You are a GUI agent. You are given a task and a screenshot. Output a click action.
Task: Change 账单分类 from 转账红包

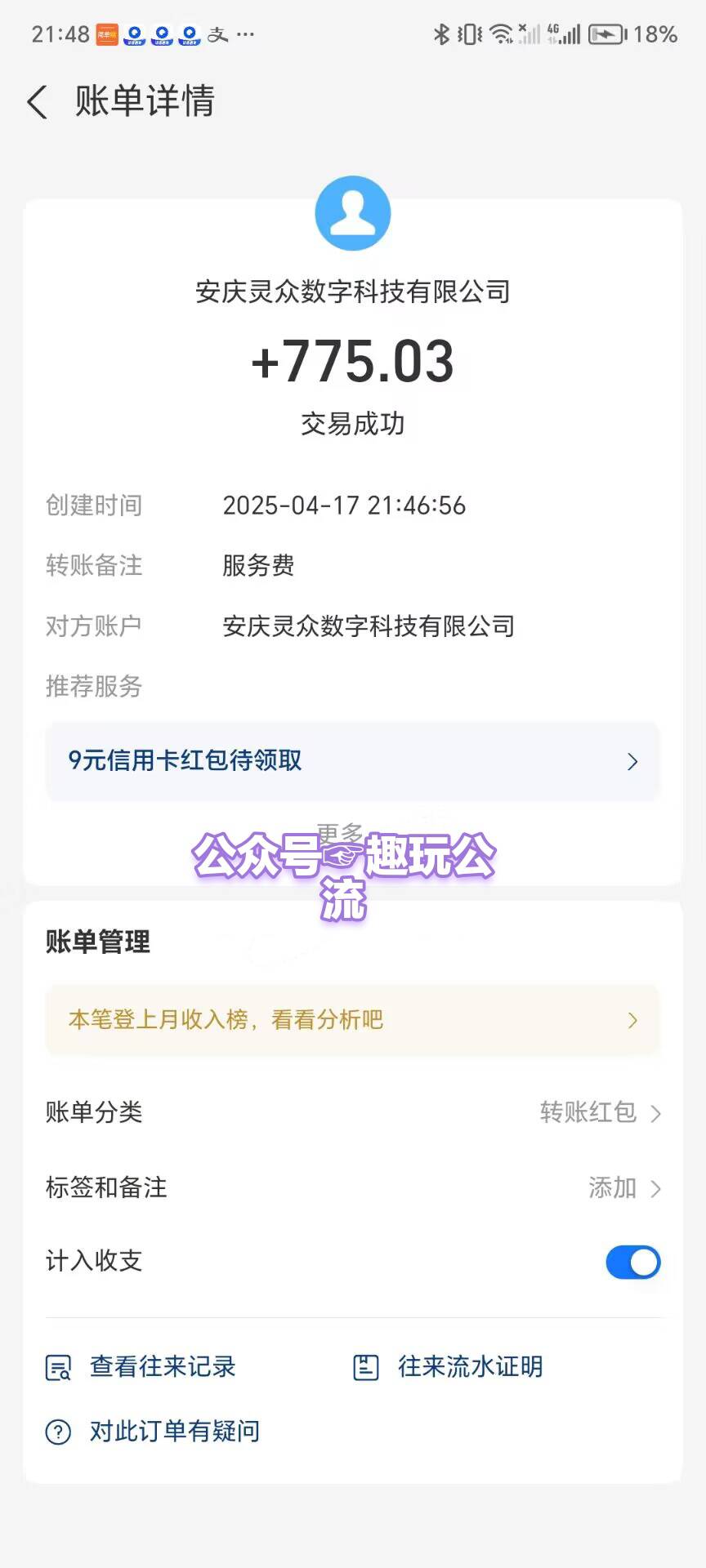coord(353,1112)
